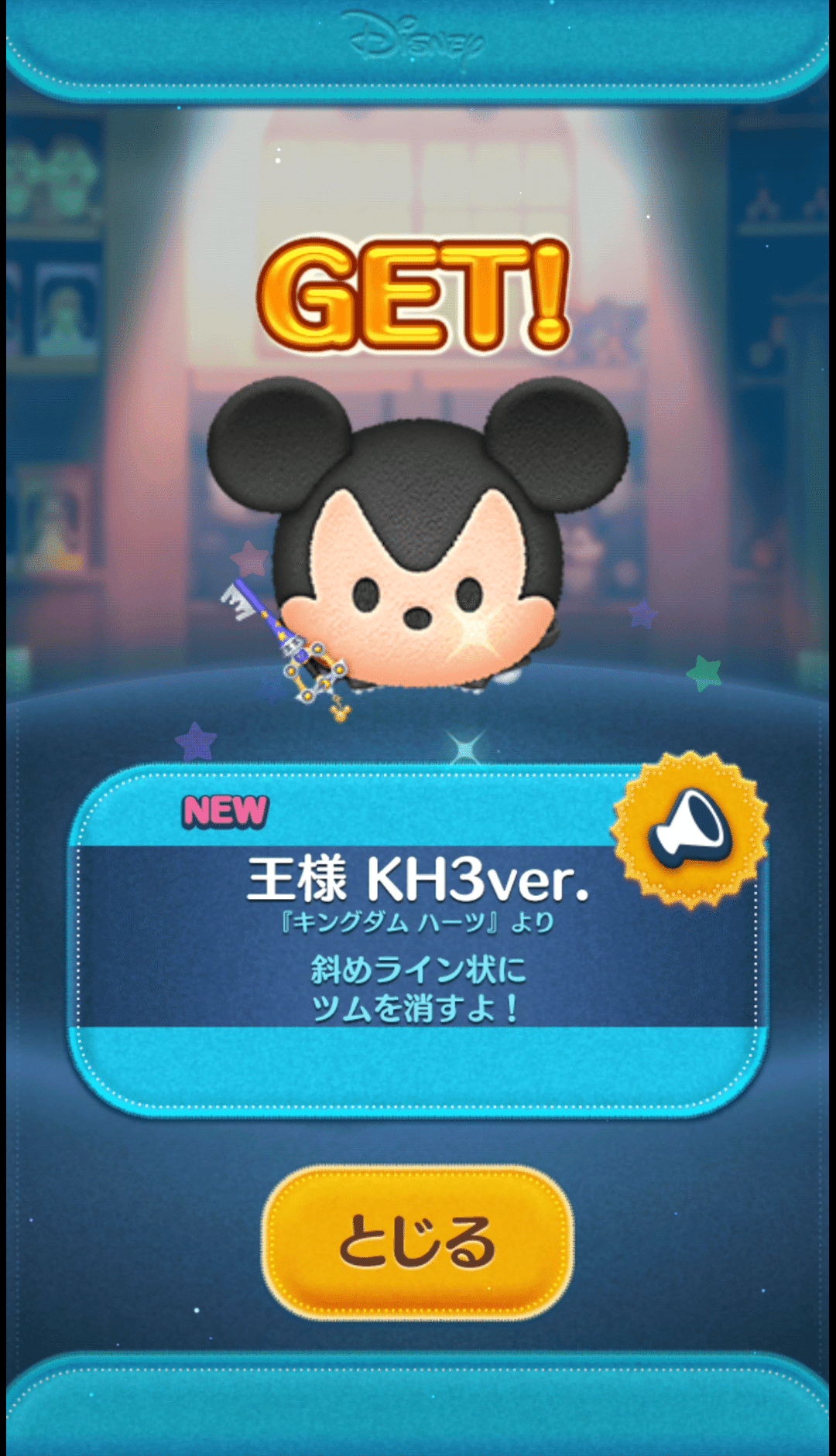Tap the megaphone share badge
The image size is (836, 1456).
690,830
